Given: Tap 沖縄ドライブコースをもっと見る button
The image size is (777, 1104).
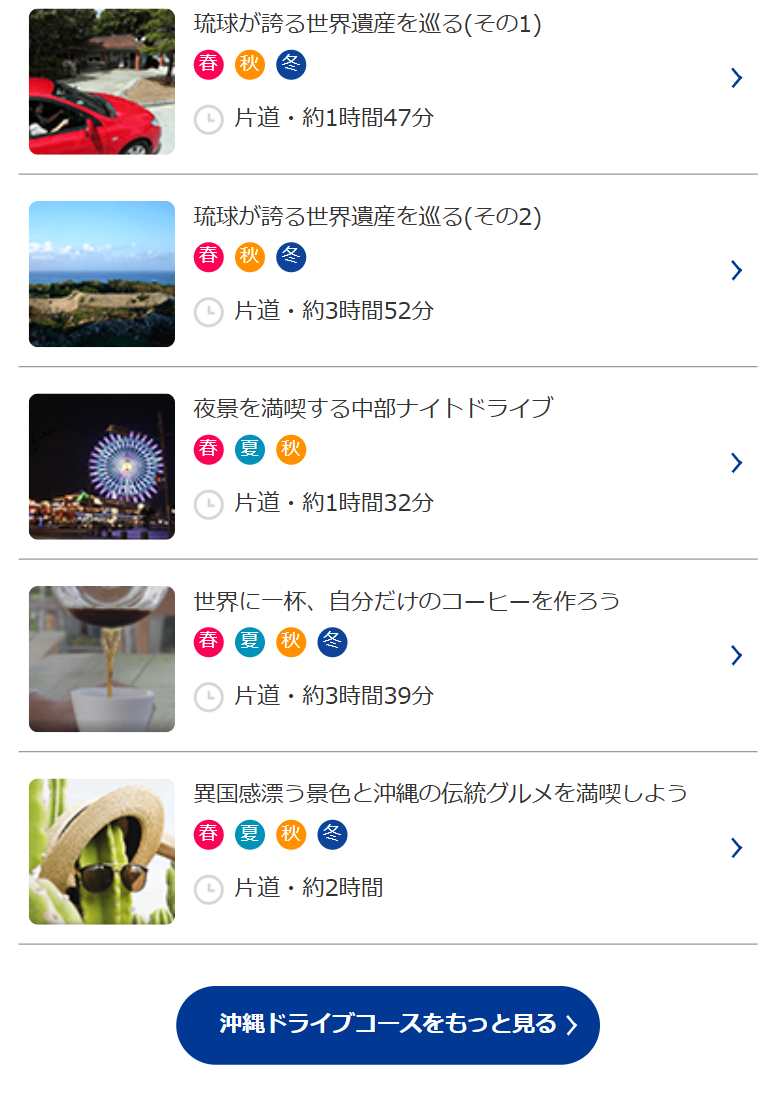Looking at the screenshot, I should (388, 1025).
